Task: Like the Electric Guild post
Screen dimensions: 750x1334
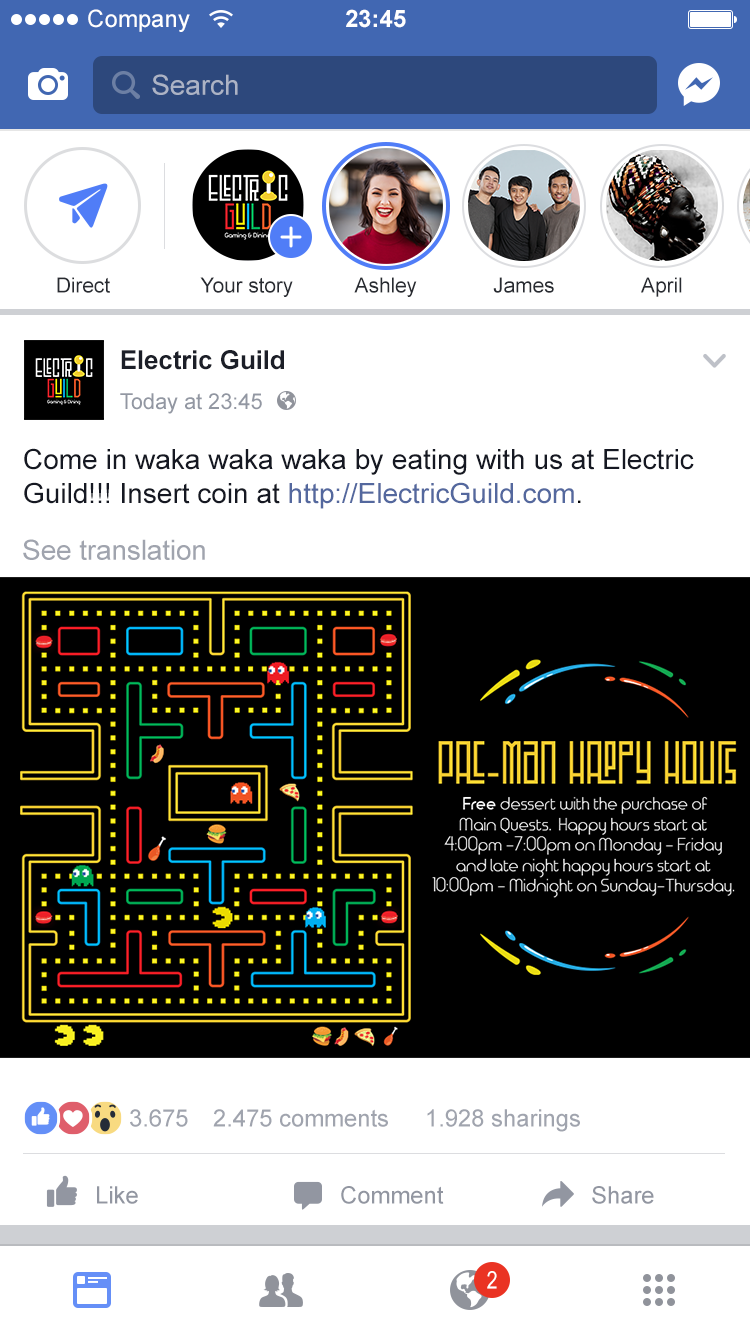Action: (93, 1195)
